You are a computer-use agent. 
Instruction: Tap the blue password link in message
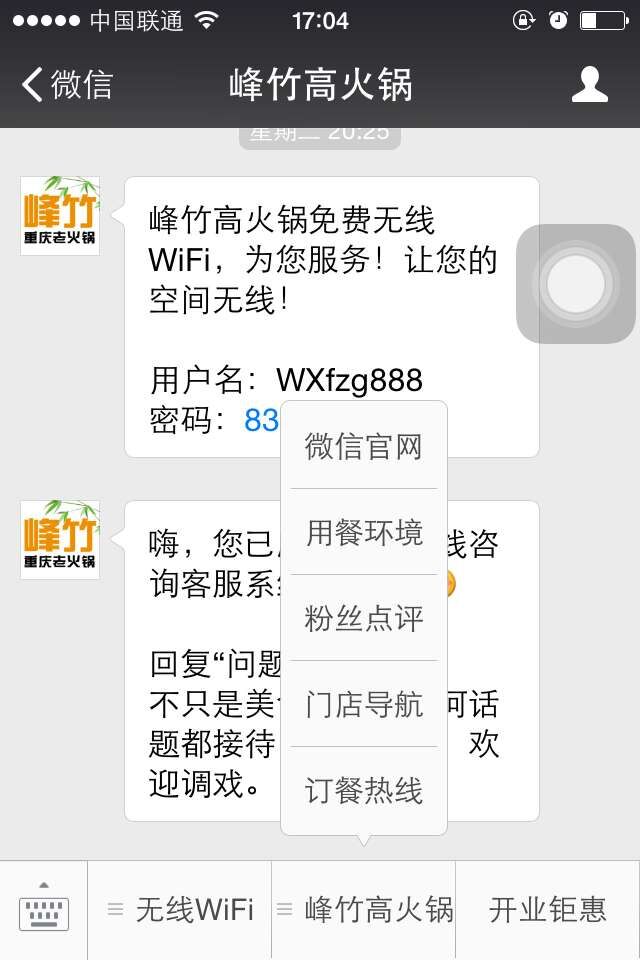point(262,420)
